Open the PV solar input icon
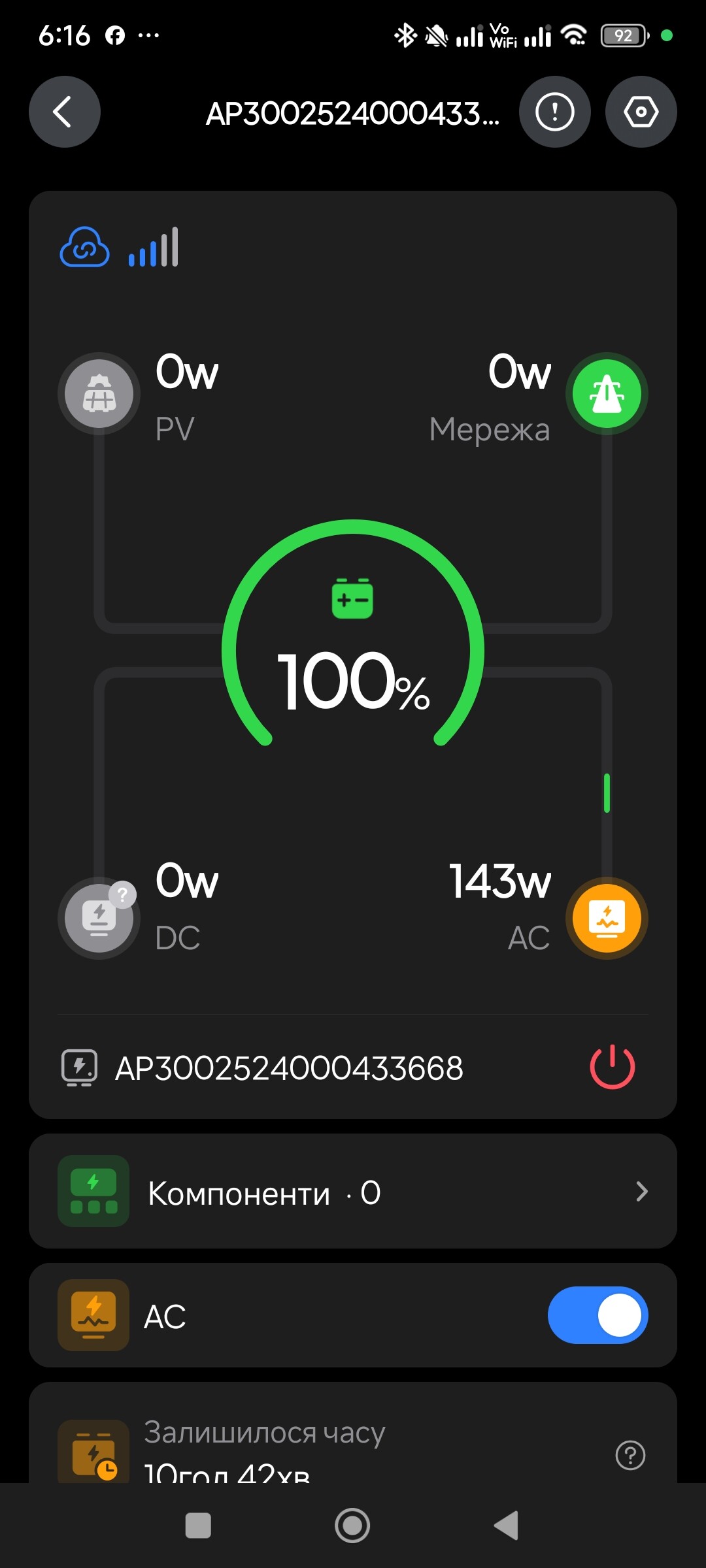 99,394
